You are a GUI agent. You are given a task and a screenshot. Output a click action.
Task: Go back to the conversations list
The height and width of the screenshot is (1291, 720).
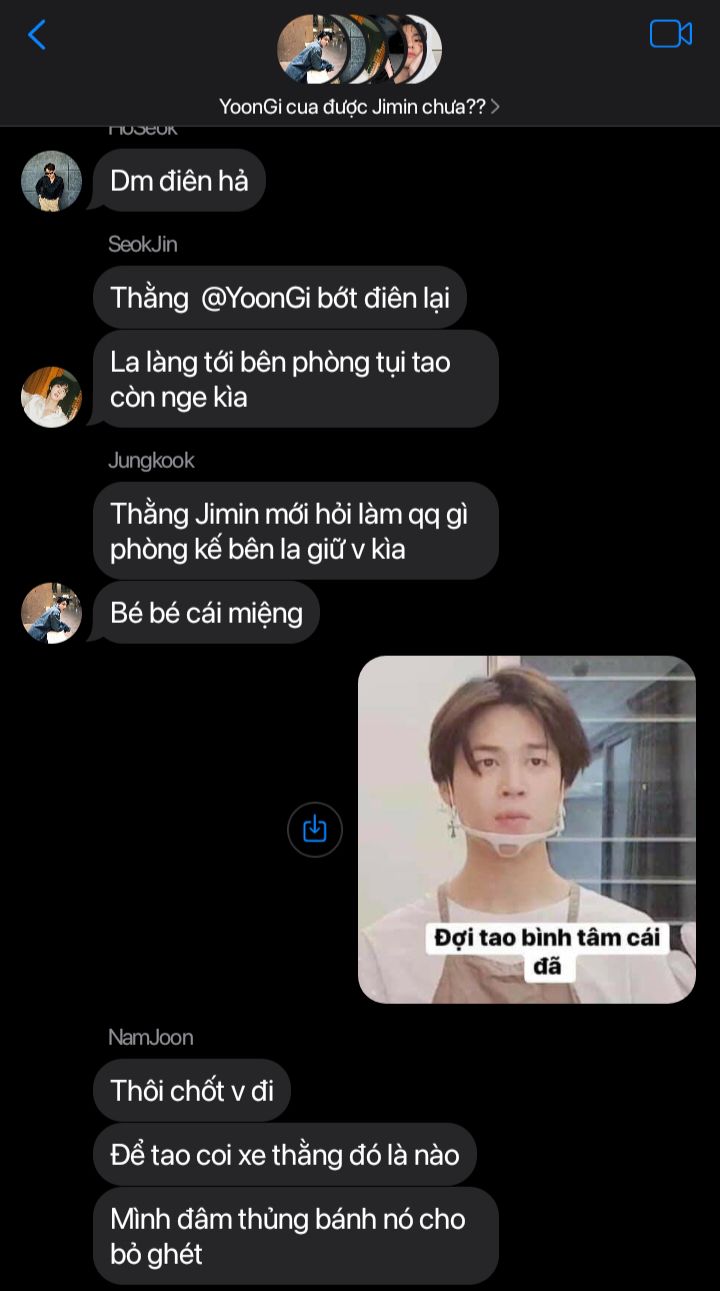[37, 35]
